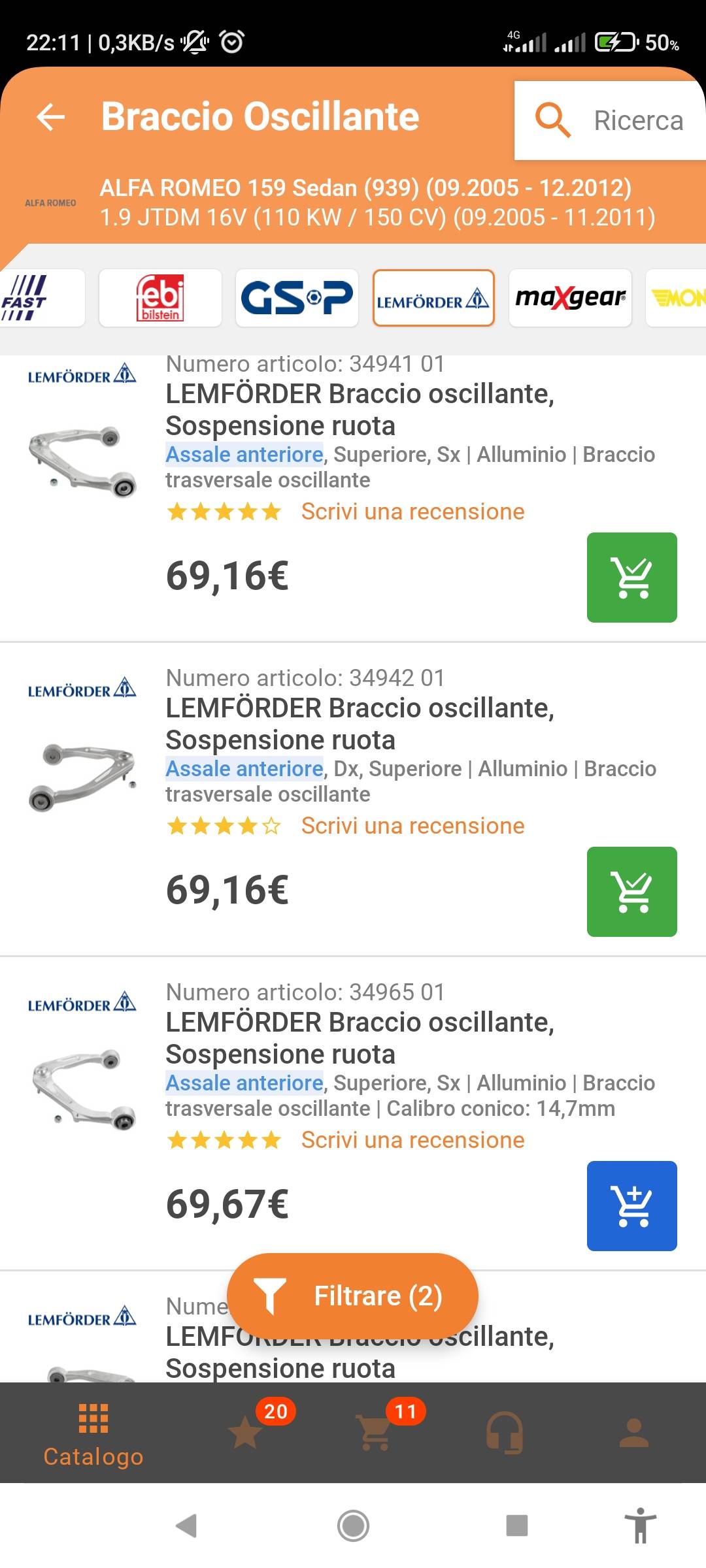The width and height of the screenshot is (706, 1568).
Task: Write a review for article 34941 01
Action: pos(412,512)
